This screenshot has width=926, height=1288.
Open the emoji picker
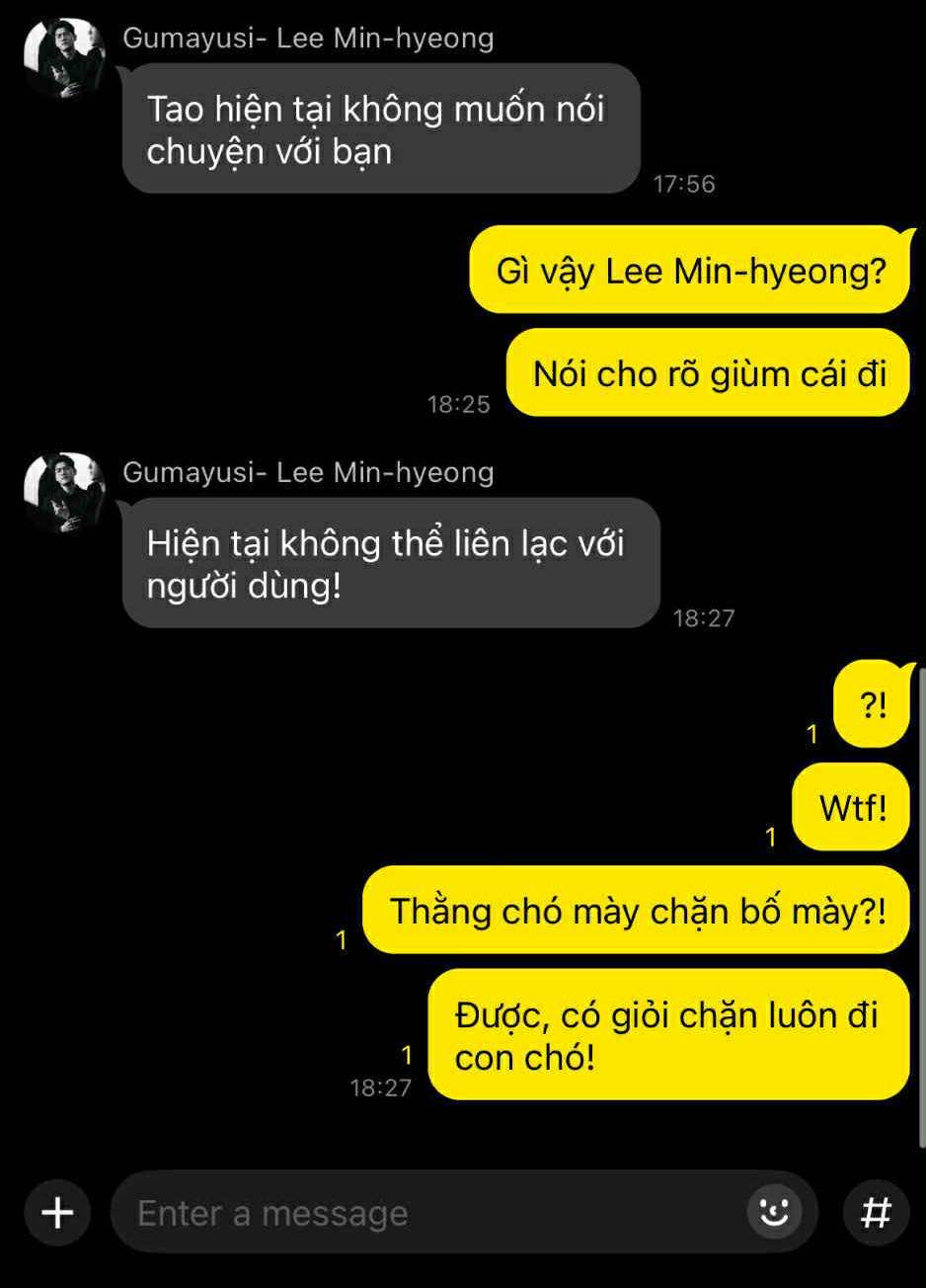pyautogui.click(x=774, y=1211)
